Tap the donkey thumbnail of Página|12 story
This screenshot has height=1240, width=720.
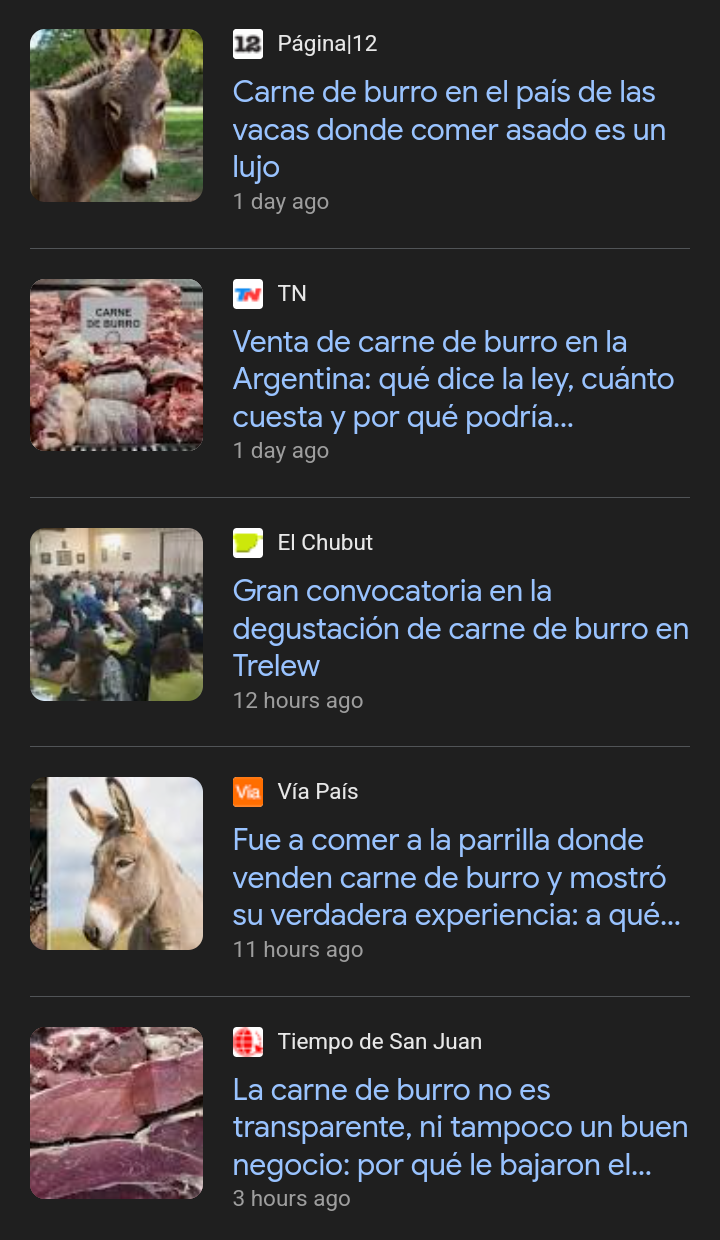(116, 115)
